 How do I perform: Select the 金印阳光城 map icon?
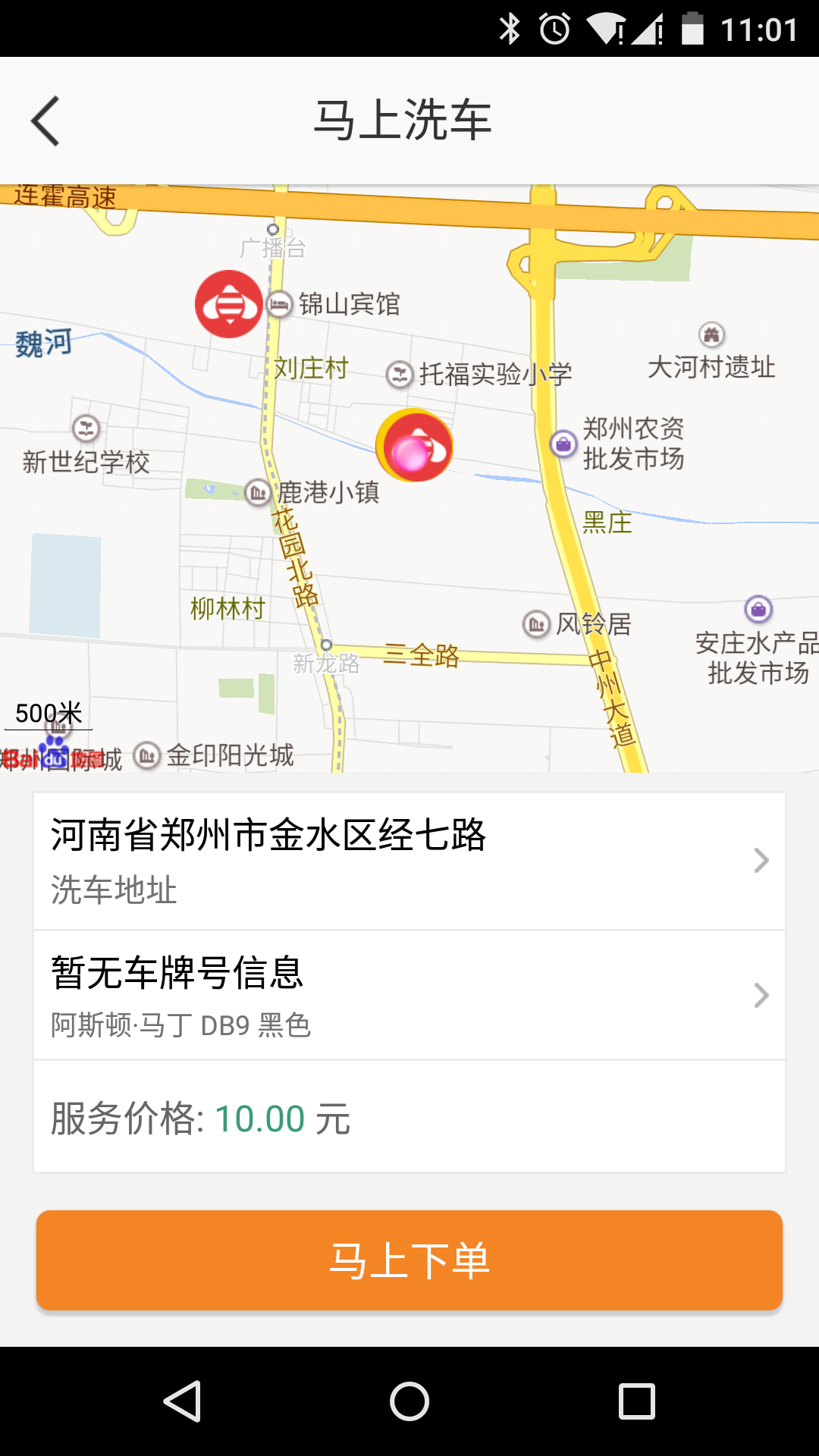pyautogui.click(x=146, y=755)
